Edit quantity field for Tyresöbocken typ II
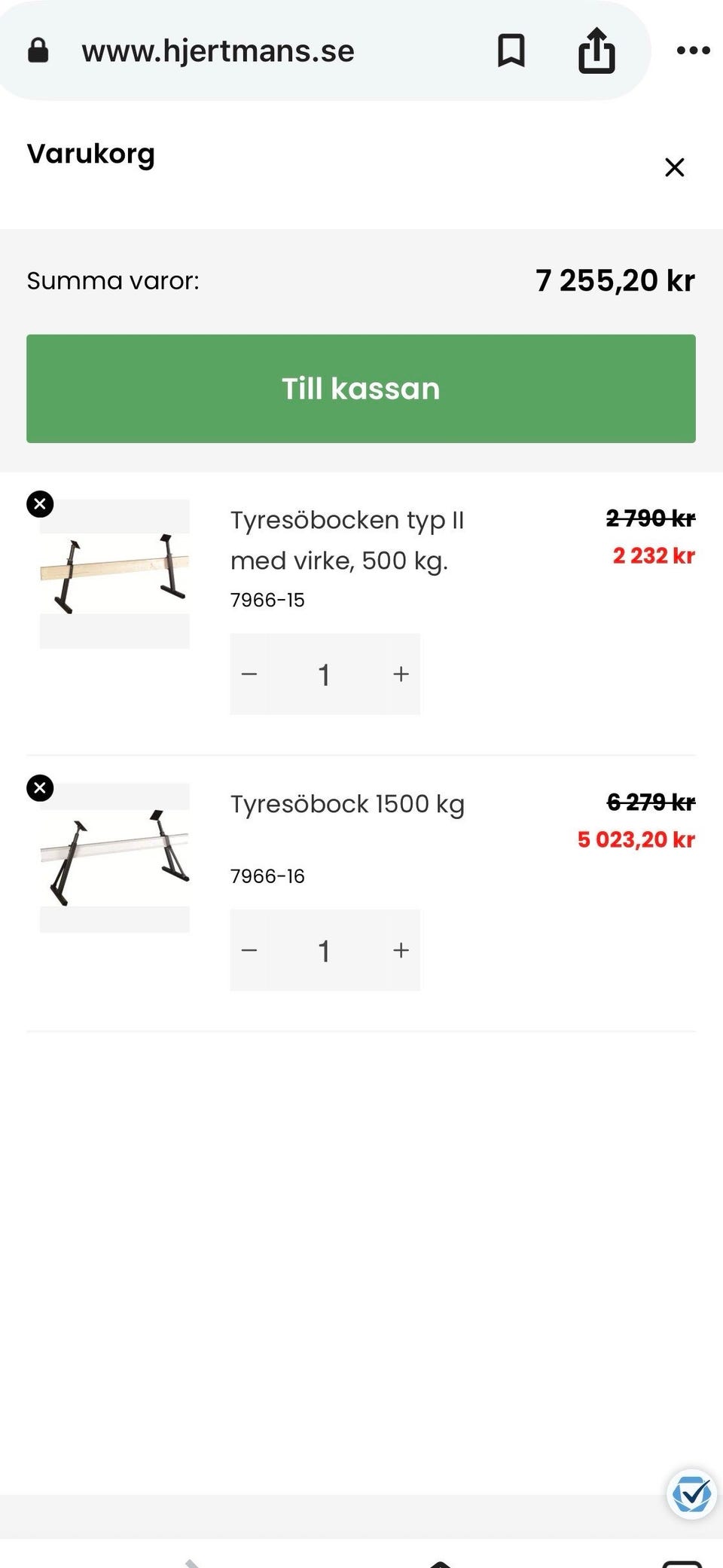 pos(325,674)
